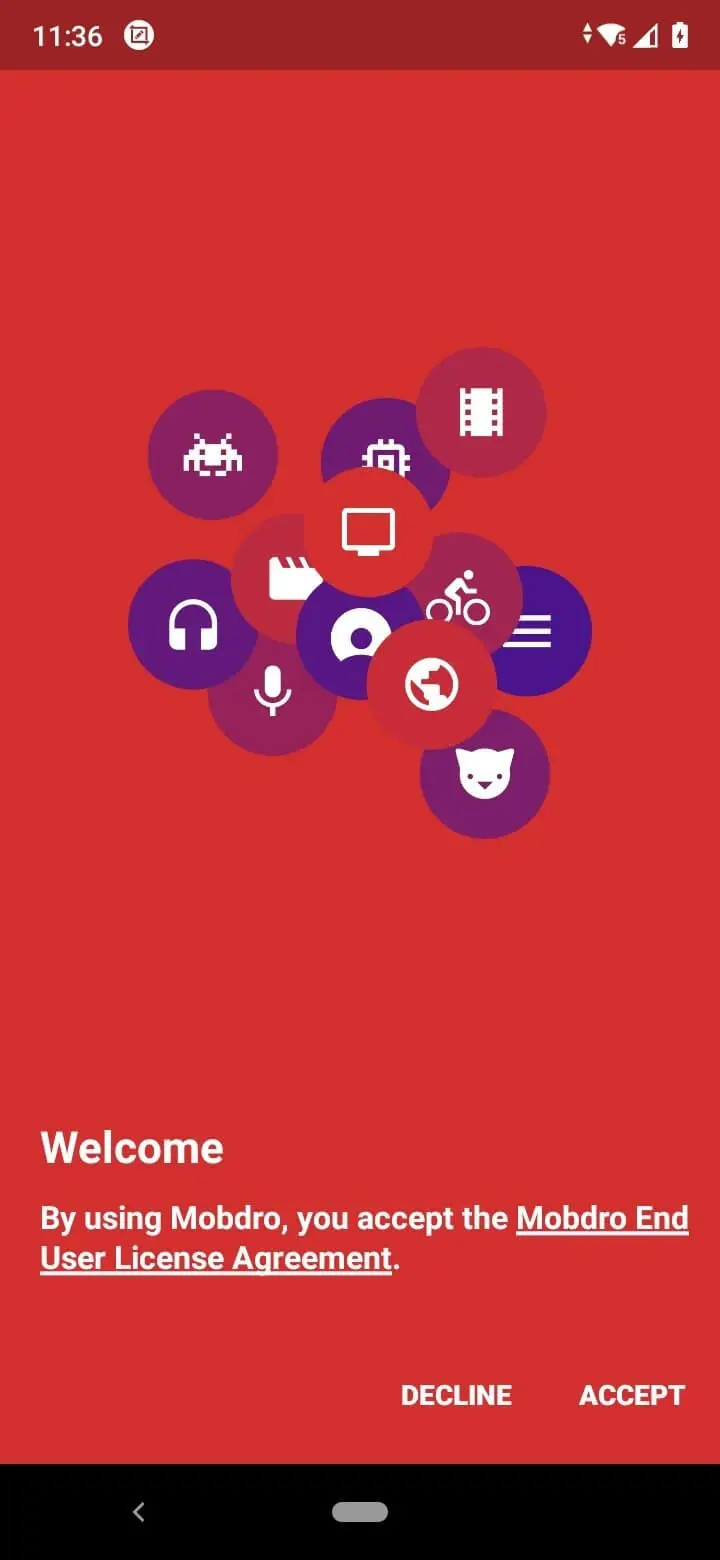
Task: Decline the license agreement
Action: 456,1395
